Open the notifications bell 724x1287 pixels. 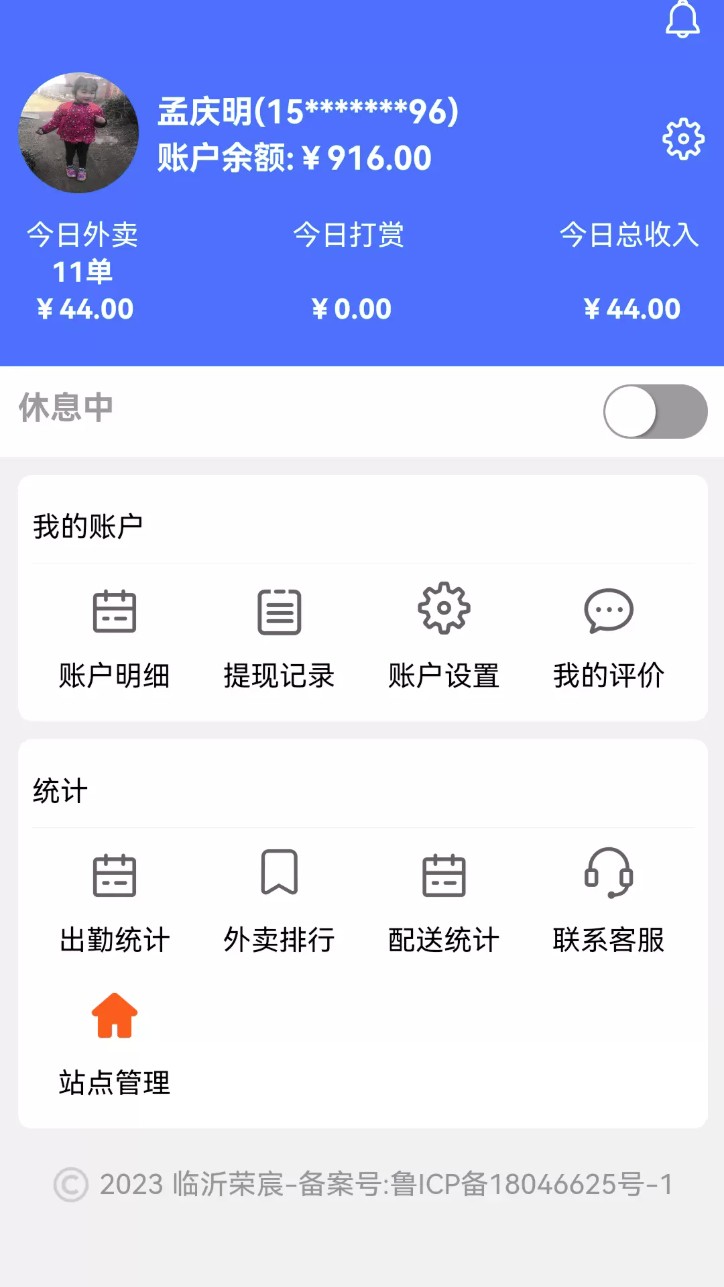pyautogui.click(x=683, y=19)
